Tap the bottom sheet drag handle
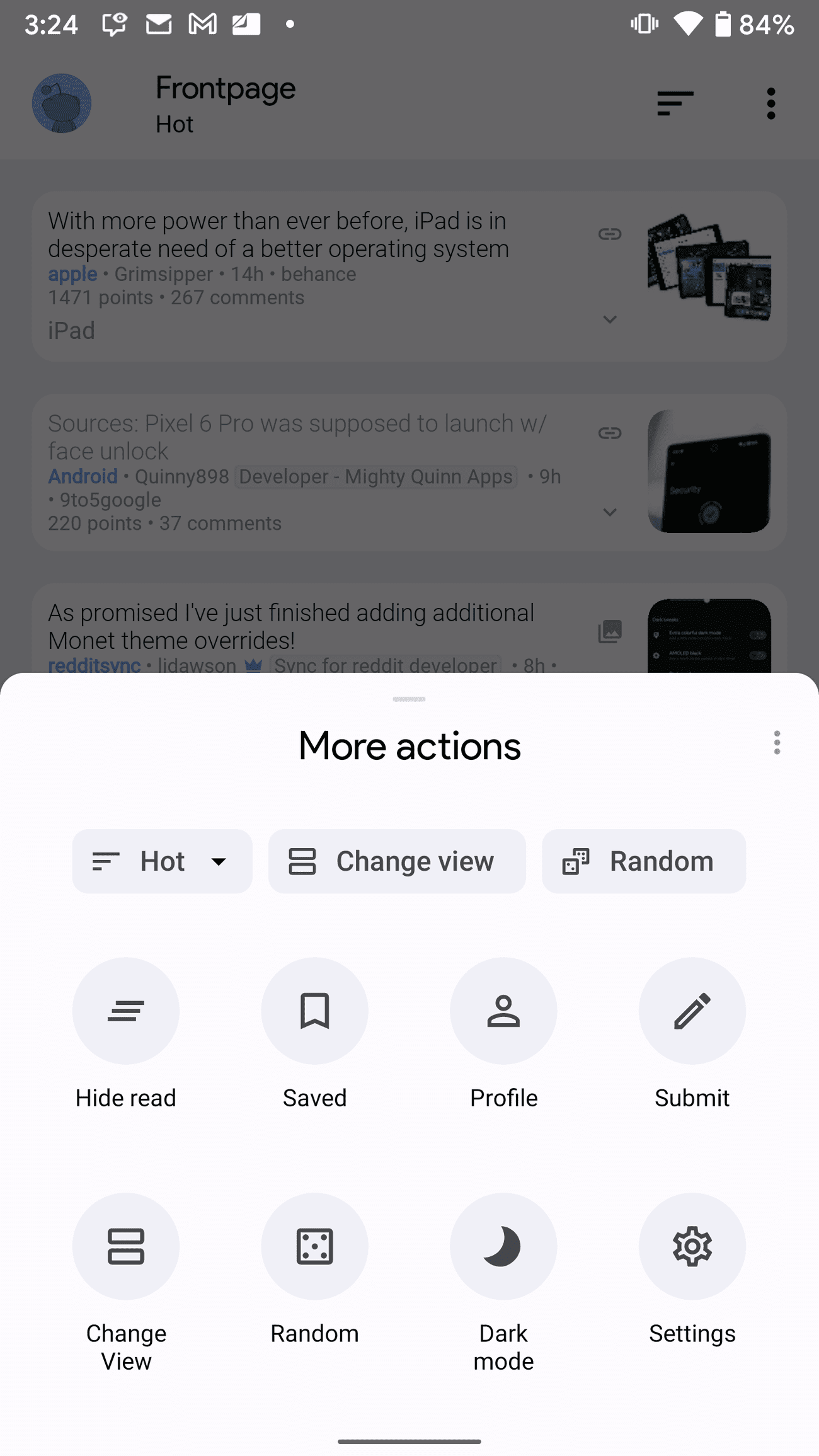 (409, 699)
